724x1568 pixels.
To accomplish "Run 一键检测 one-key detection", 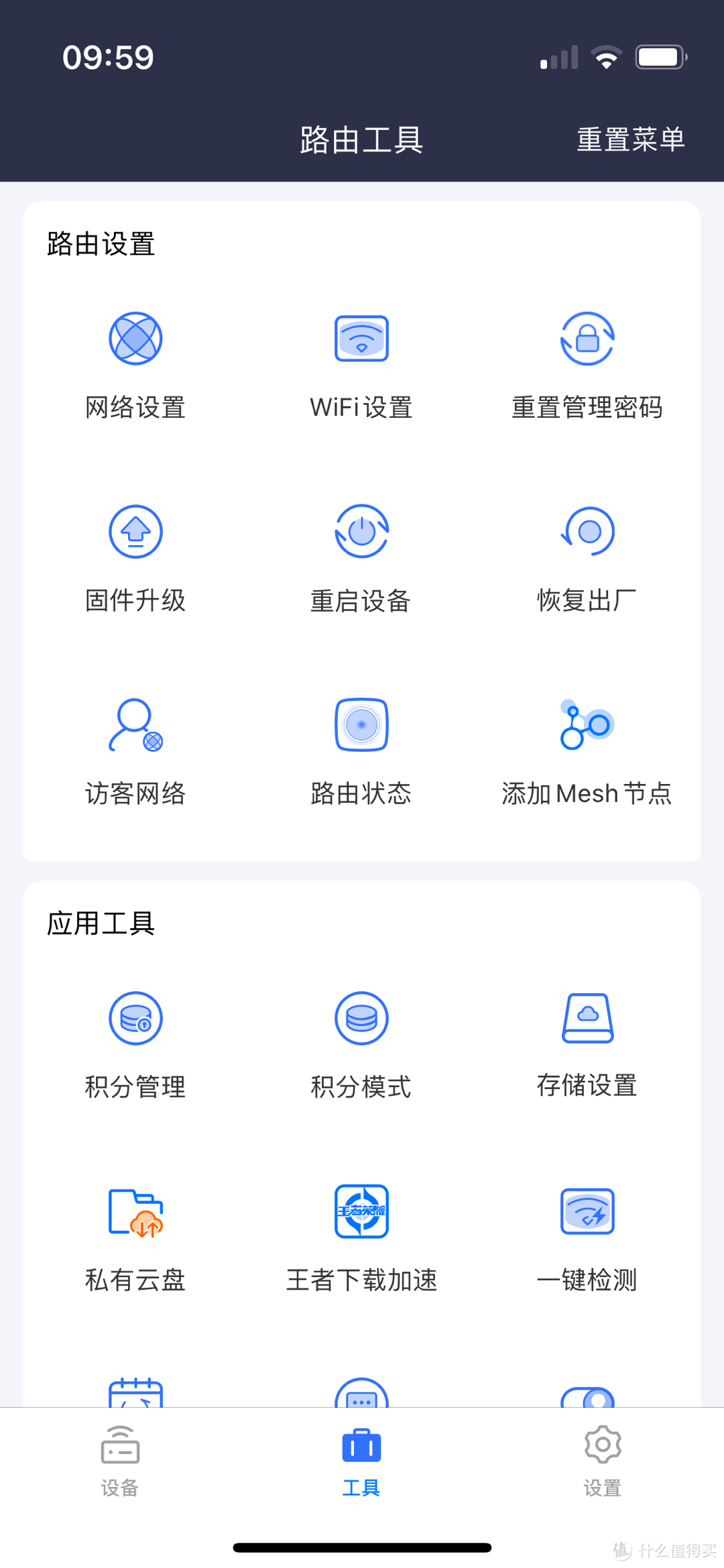I will pos(587,1237).
